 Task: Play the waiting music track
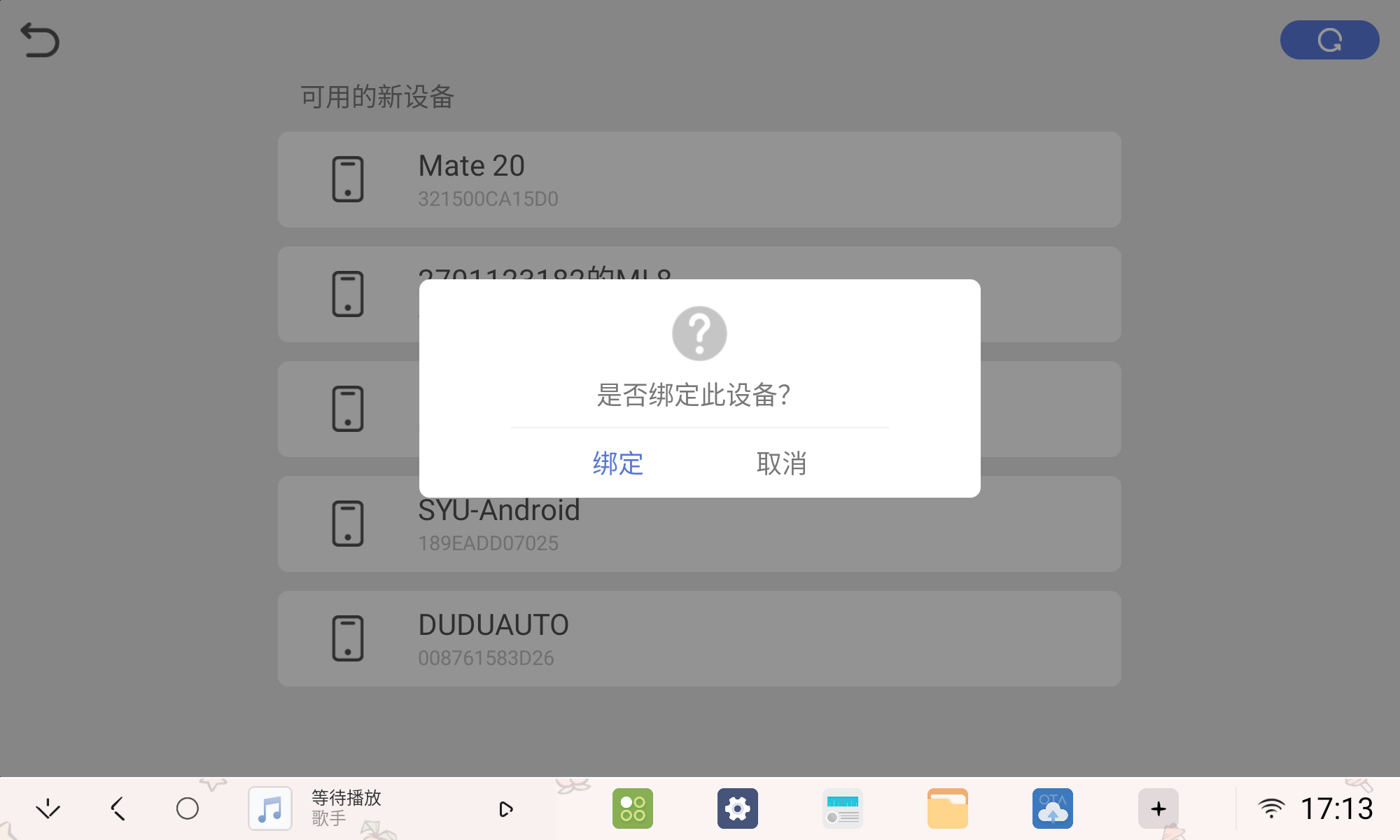tap(505, 809)
